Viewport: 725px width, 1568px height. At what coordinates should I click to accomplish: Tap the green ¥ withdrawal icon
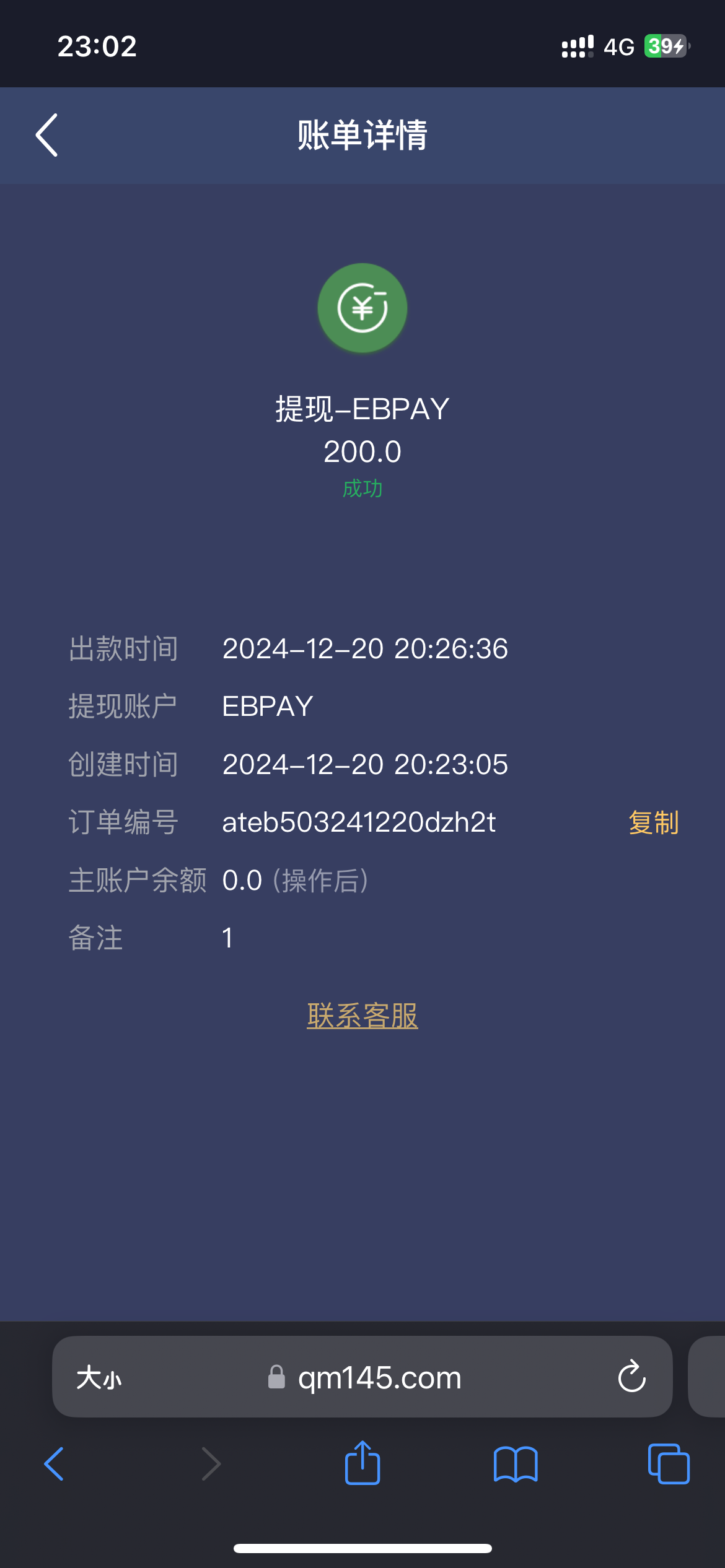362,308
